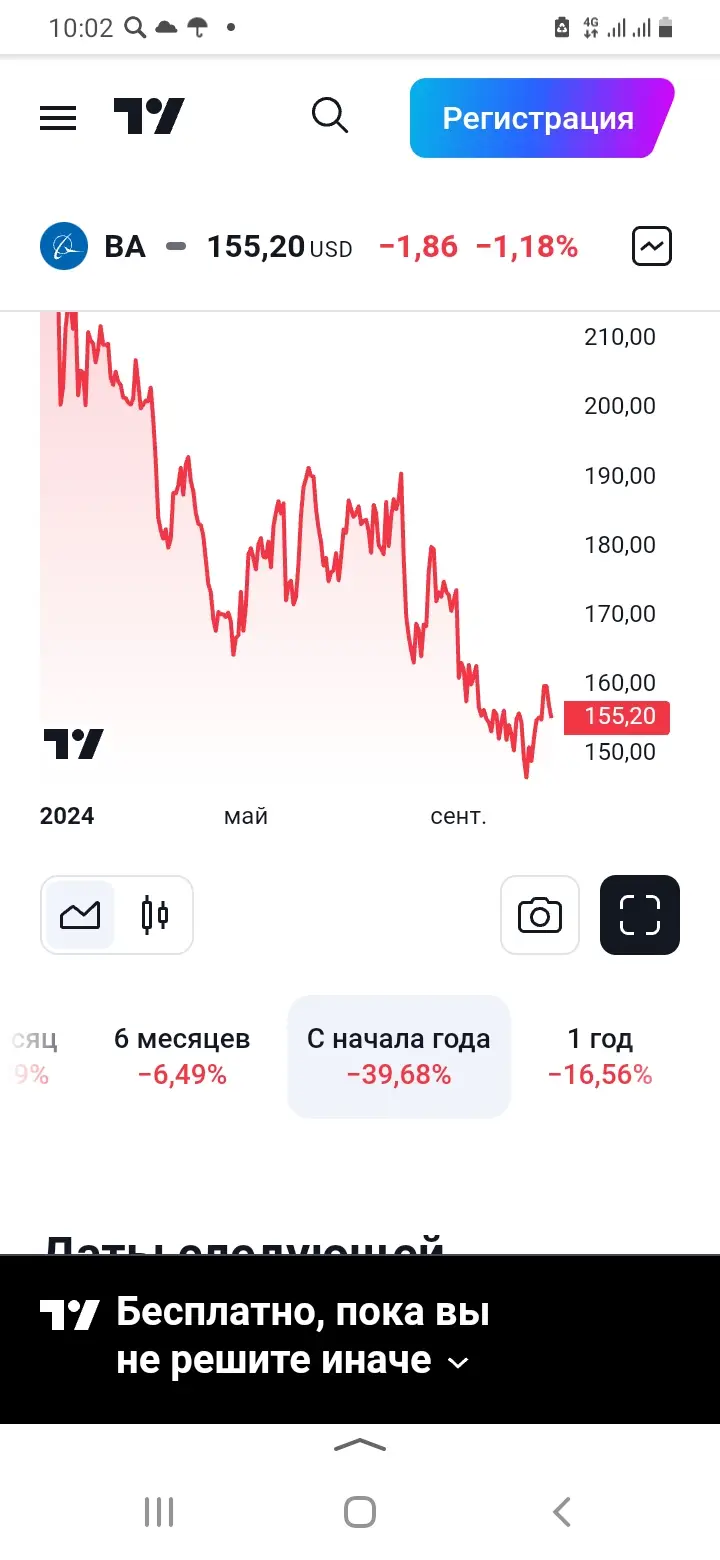Go back using the system back button

pyautogui.click(x=562, y=1511)
